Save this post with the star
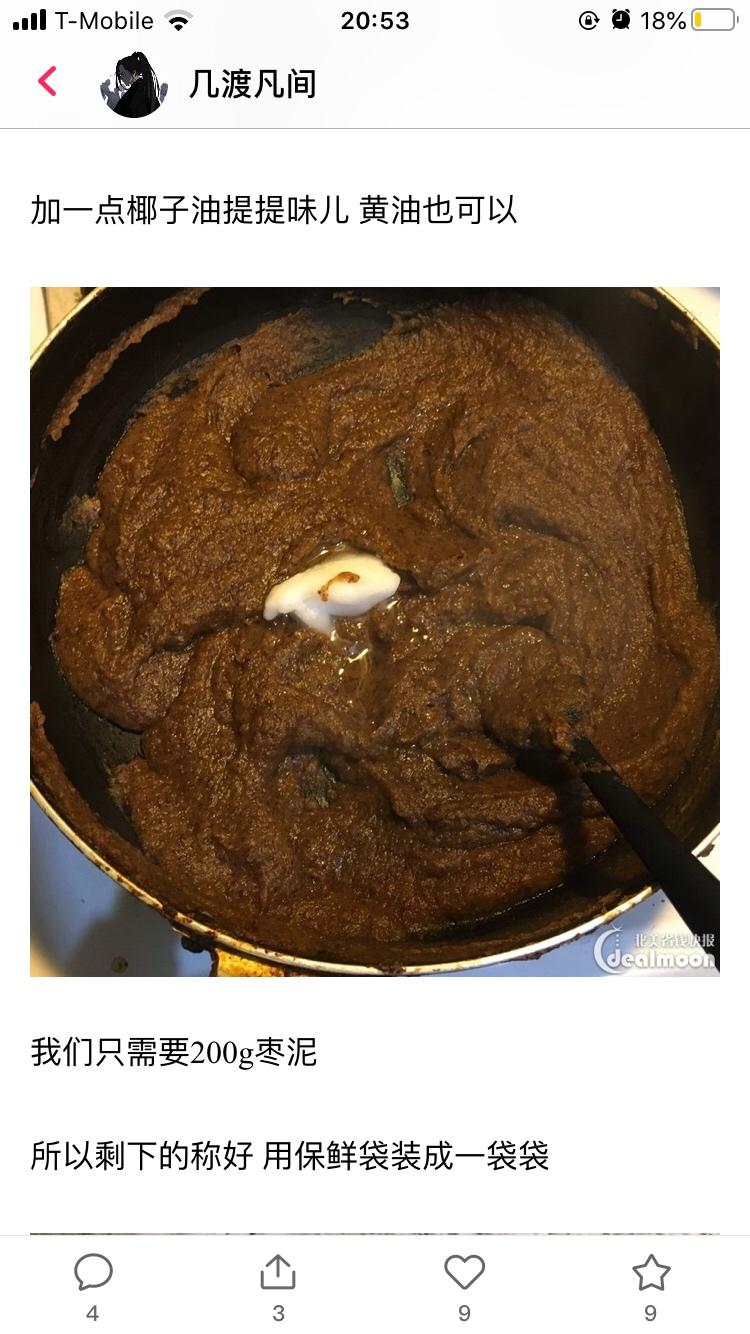750x1334 pixels. coord(650,1273)
